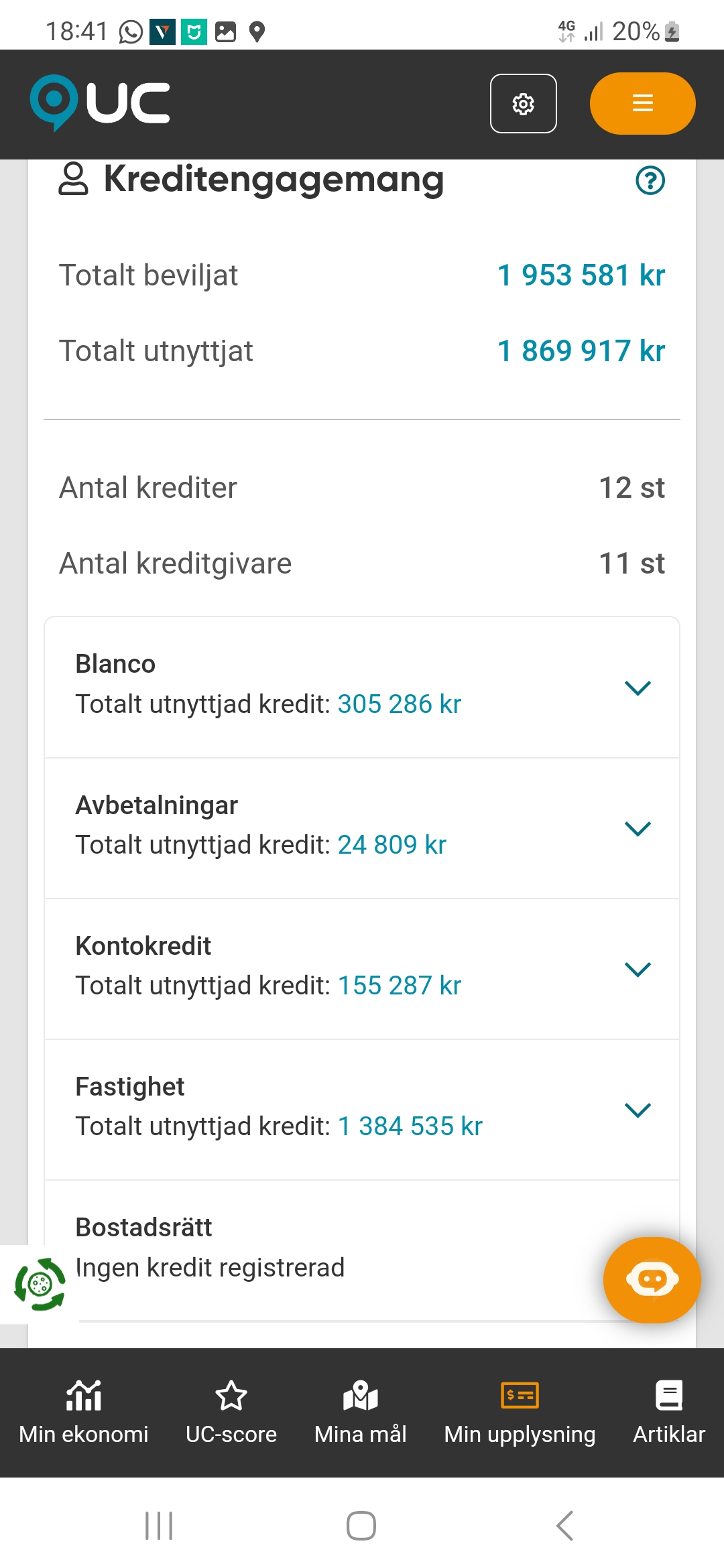
Task: Open the settings gear in header
Action: tap(523, 104)
